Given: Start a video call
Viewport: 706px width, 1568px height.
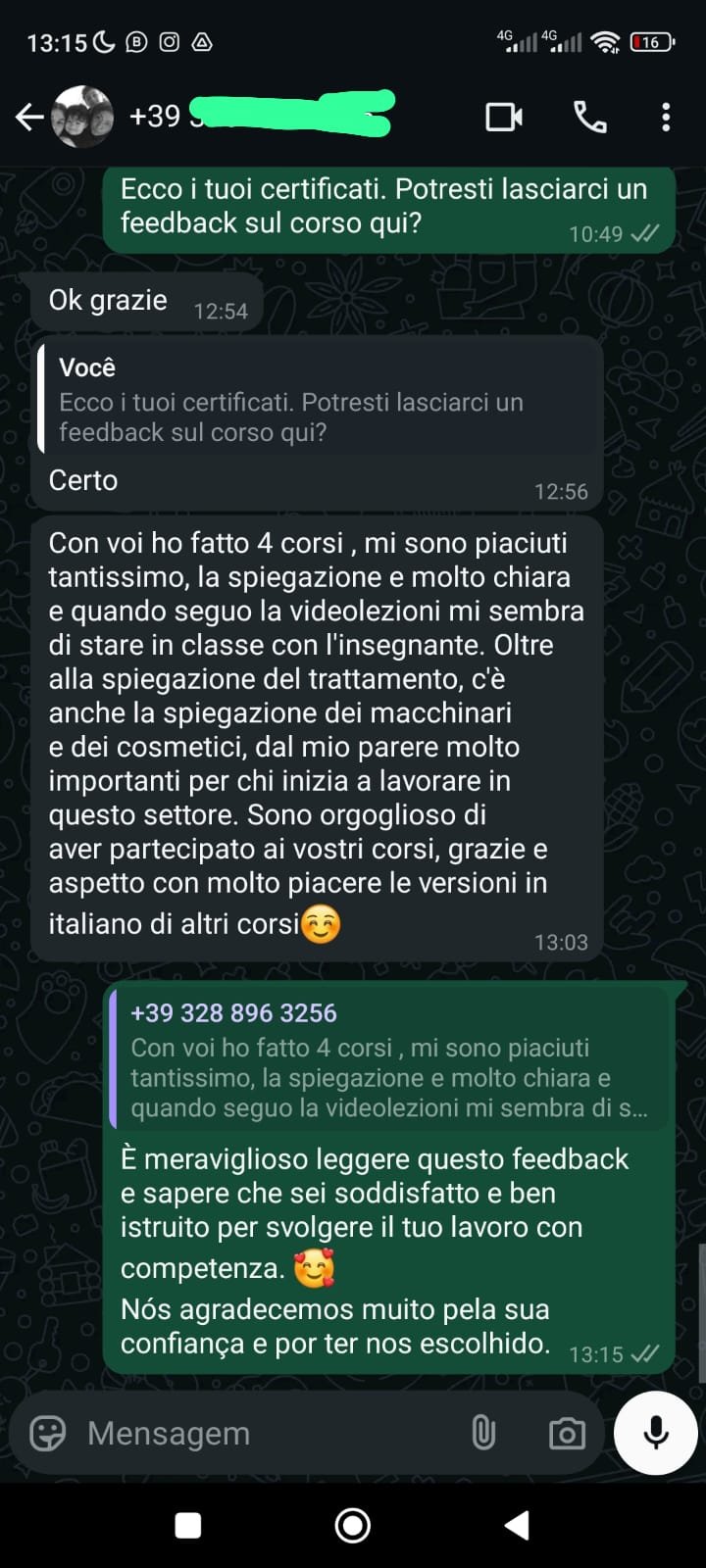Looking at the screenshot, I should click(x=503, y=118).
